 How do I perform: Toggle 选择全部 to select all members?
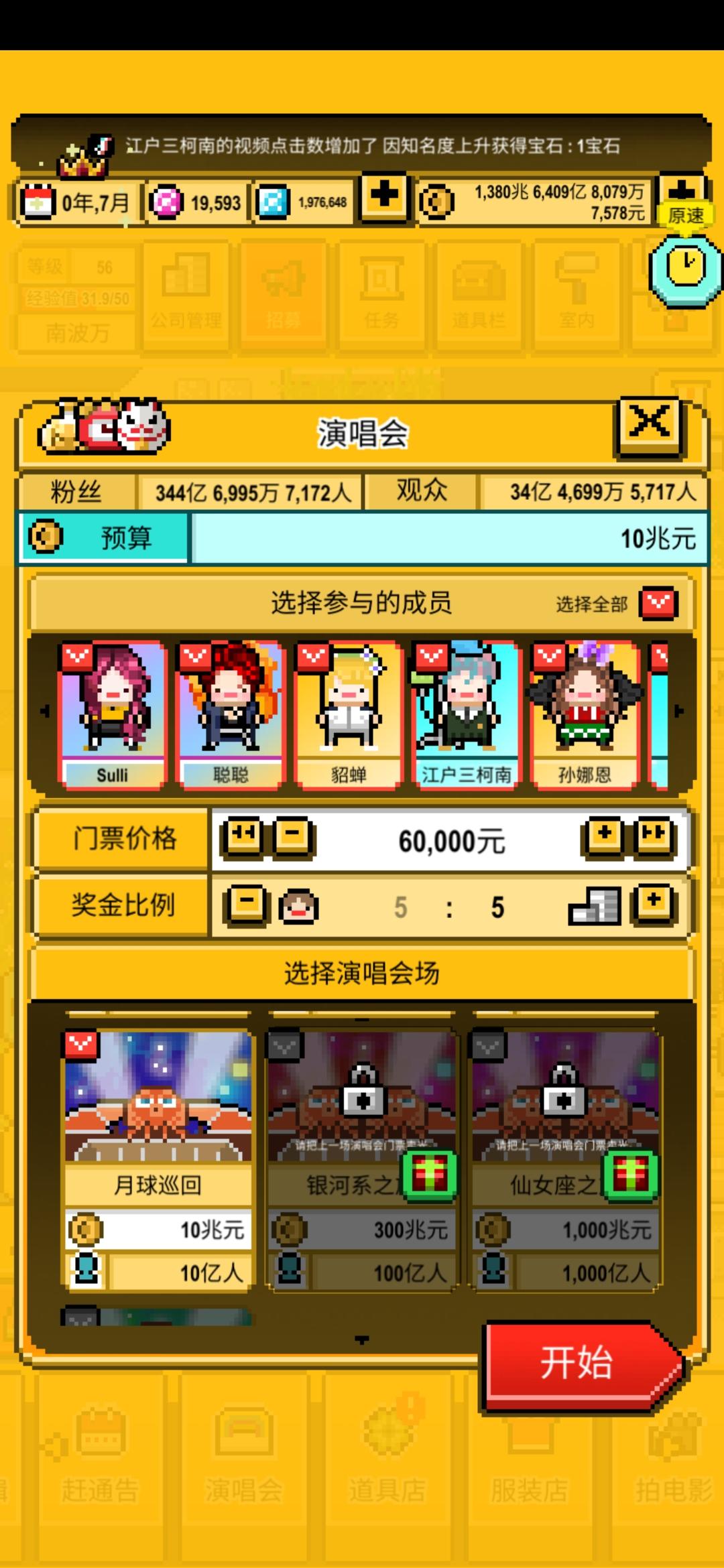coord(659,605)
